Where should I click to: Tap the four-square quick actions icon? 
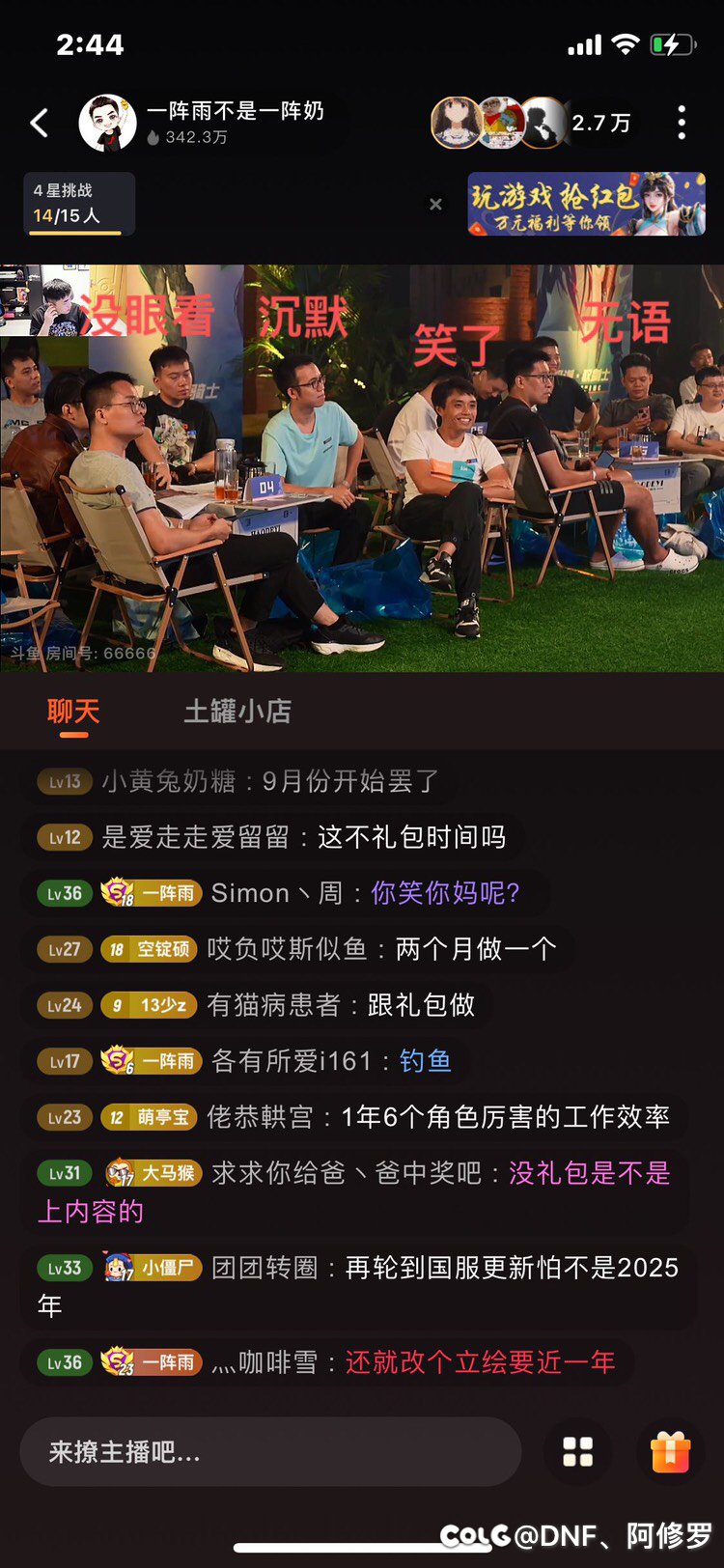point(579,1450)
